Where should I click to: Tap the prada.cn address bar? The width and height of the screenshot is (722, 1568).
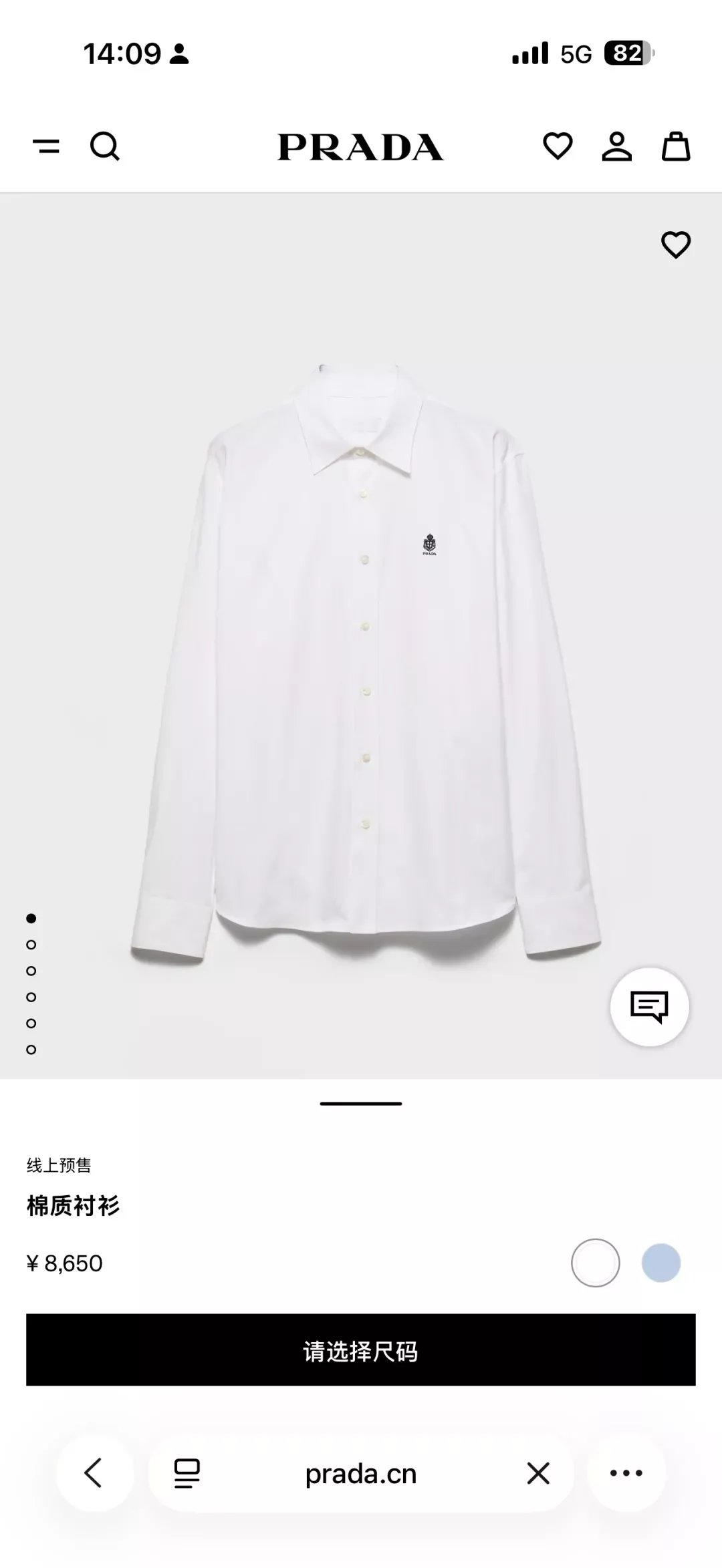361,1473
